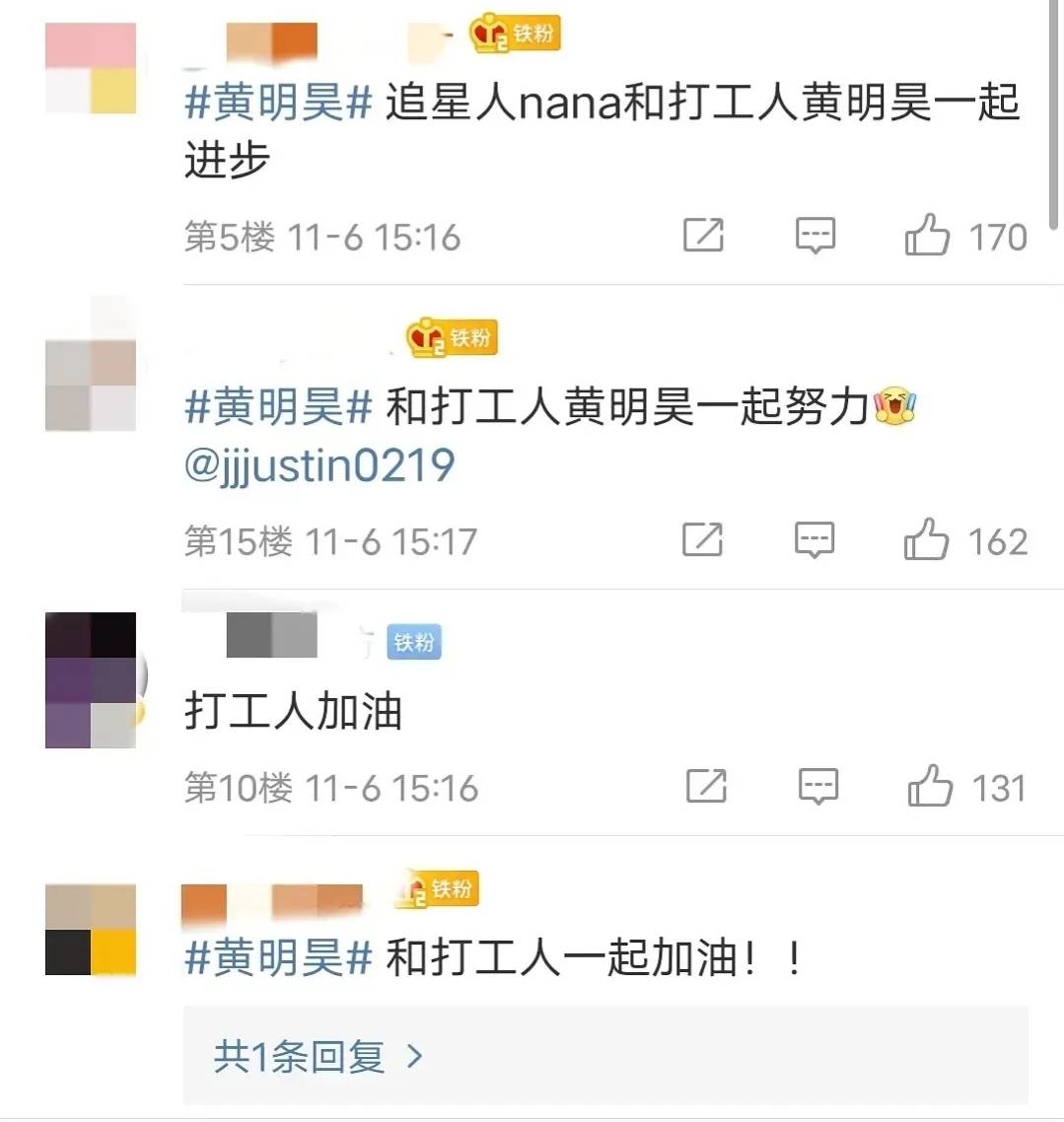
Task: Reply to the 第15楼 comment
Action: point(815,540)
